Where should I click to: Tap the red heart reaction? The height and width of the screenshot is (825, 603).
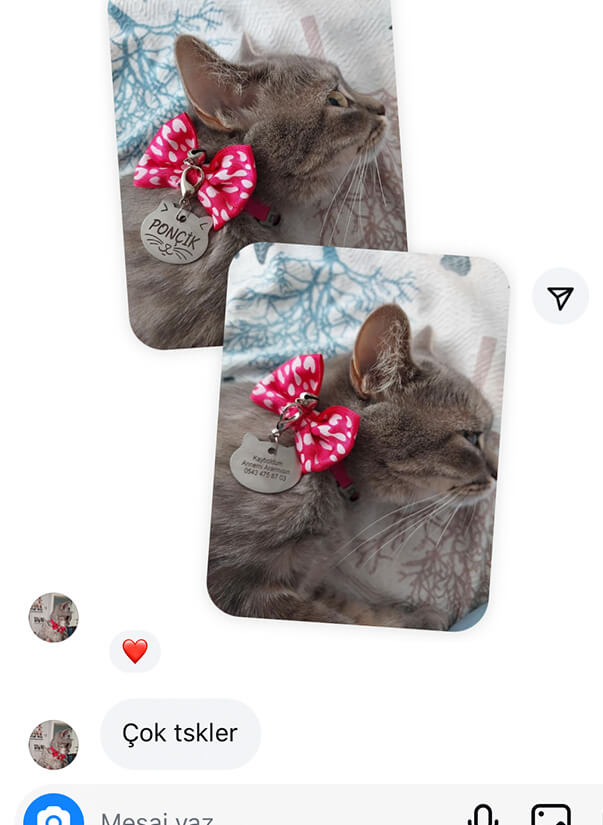coord(135,652)
